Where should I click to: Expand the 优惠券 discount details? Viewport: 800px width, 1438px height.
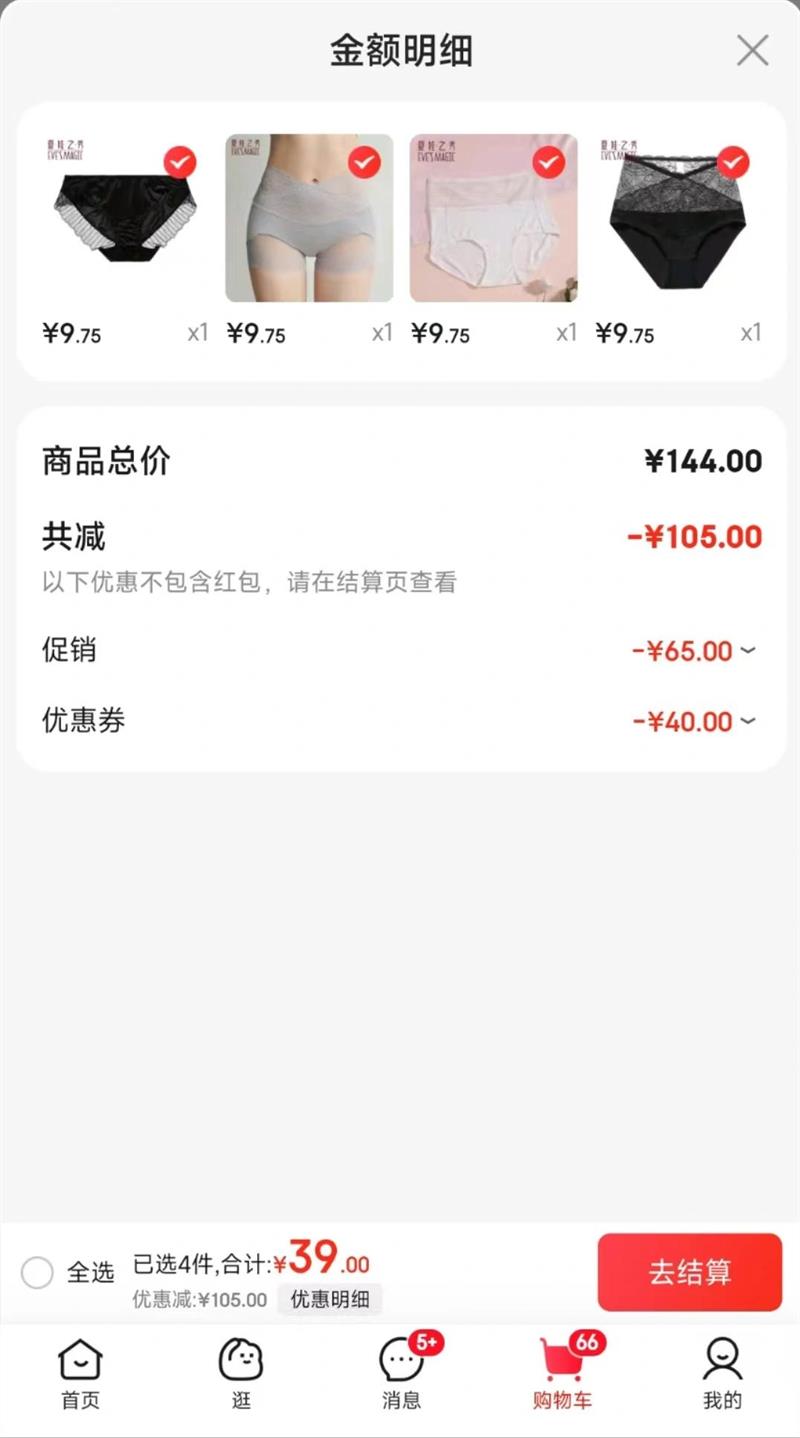(x=747, y=721)
